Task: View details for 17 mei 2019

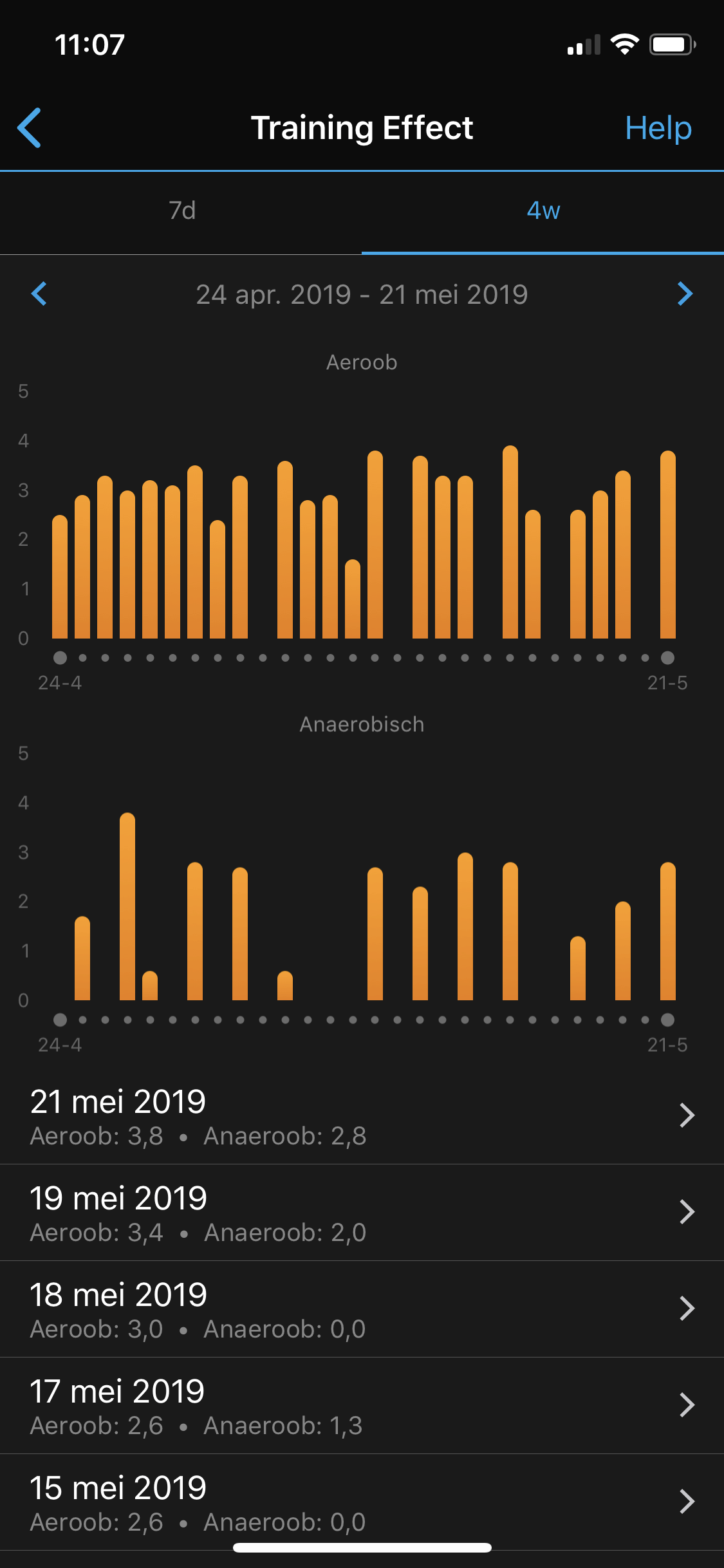Action: tap(362, 1406)
